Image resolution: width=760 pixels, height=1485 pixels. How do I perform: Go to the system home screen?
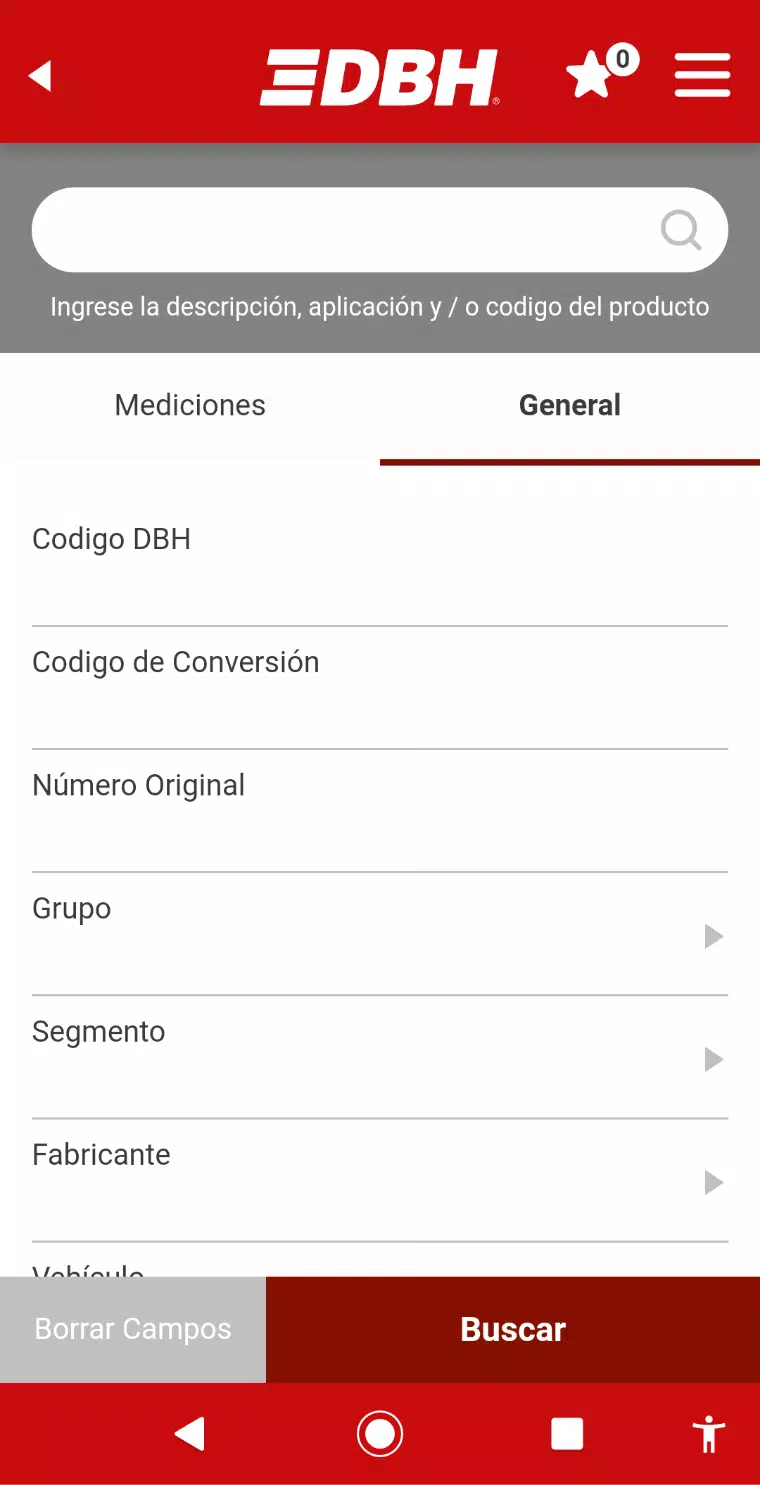pos(380,1434)
